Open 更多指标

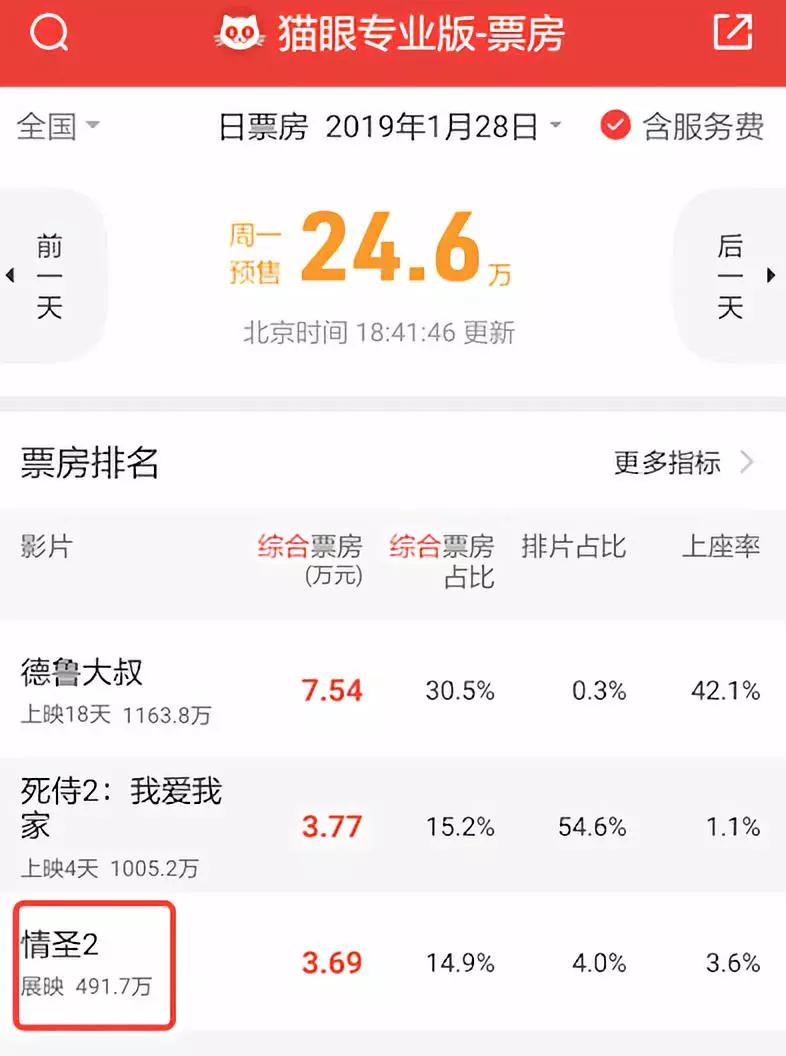684,462
